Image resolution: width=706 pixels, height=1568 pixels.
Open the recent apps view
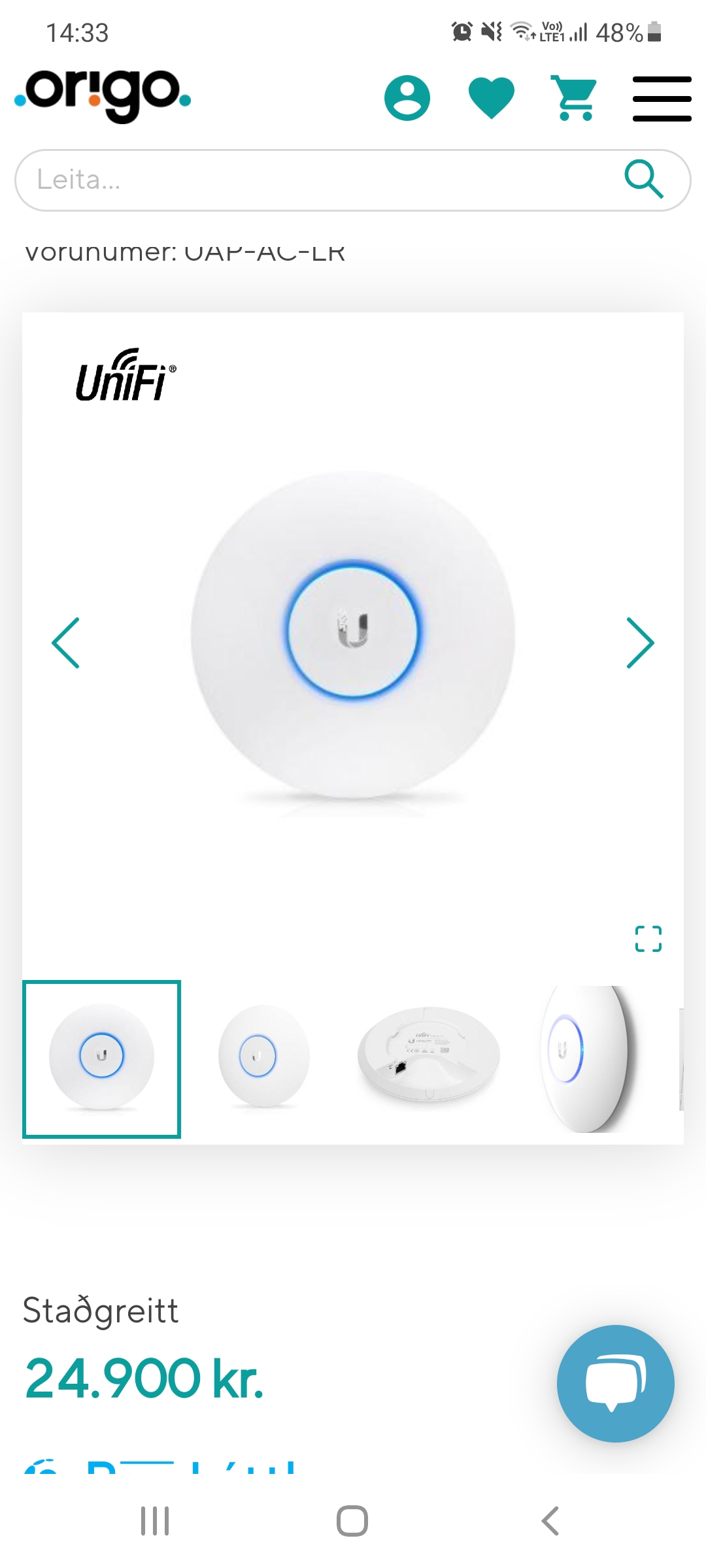[x=155, y=1520]
